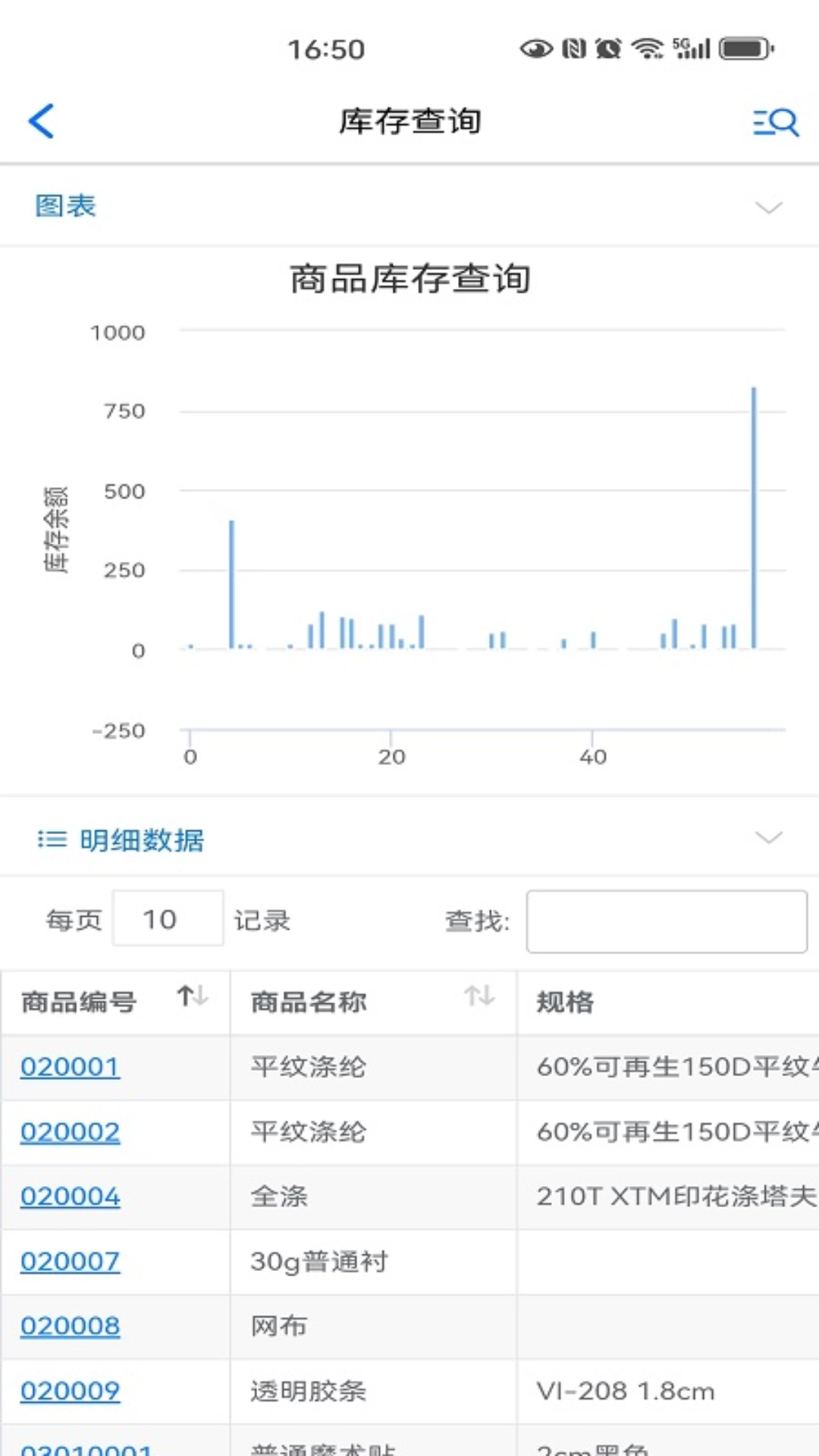Click inside the 查找 search field
819x1456 pixels.
666,921
